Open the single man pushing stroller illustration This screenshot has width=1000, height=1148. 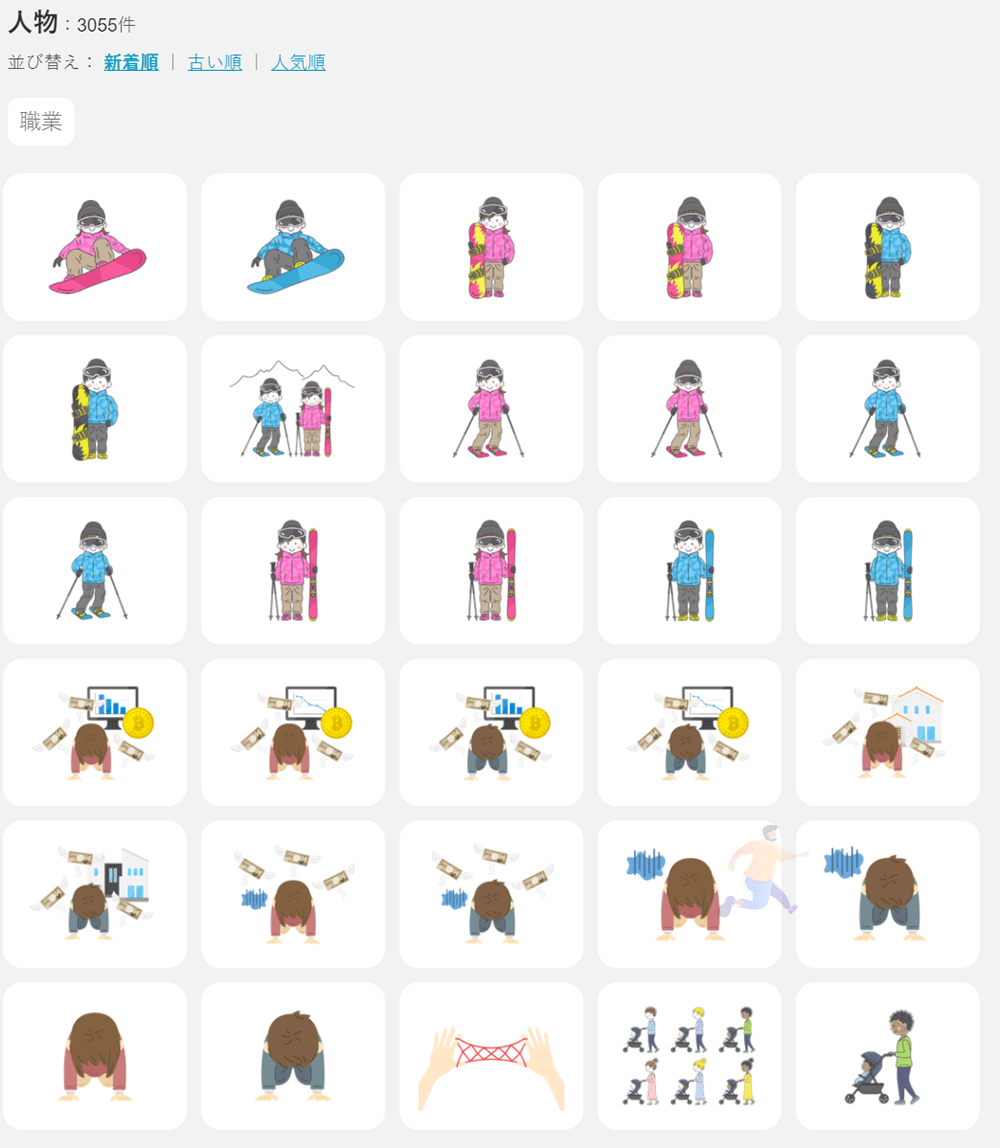tap(887, 1056)
